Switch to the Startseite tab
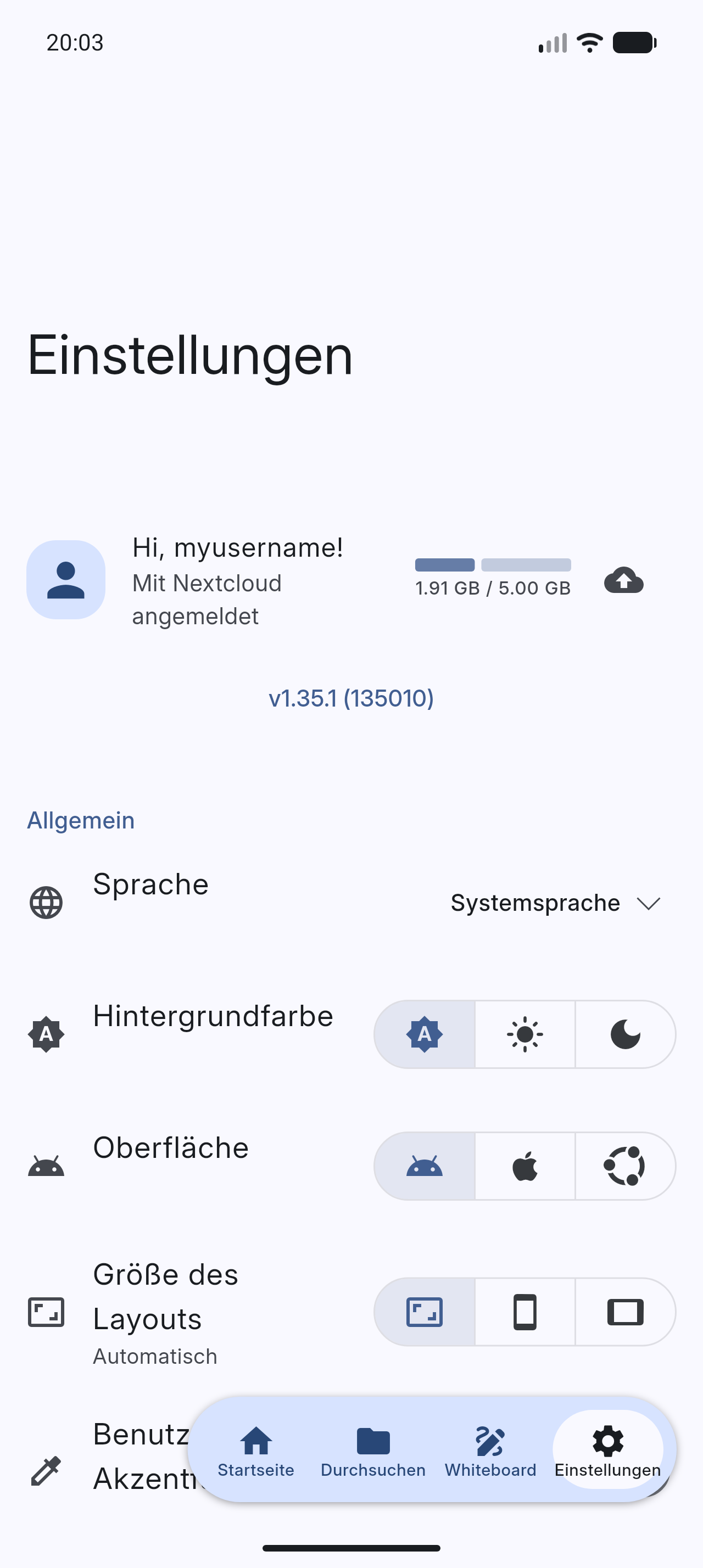Screen dimensions: 703x1568 [x=256, y=1451]
